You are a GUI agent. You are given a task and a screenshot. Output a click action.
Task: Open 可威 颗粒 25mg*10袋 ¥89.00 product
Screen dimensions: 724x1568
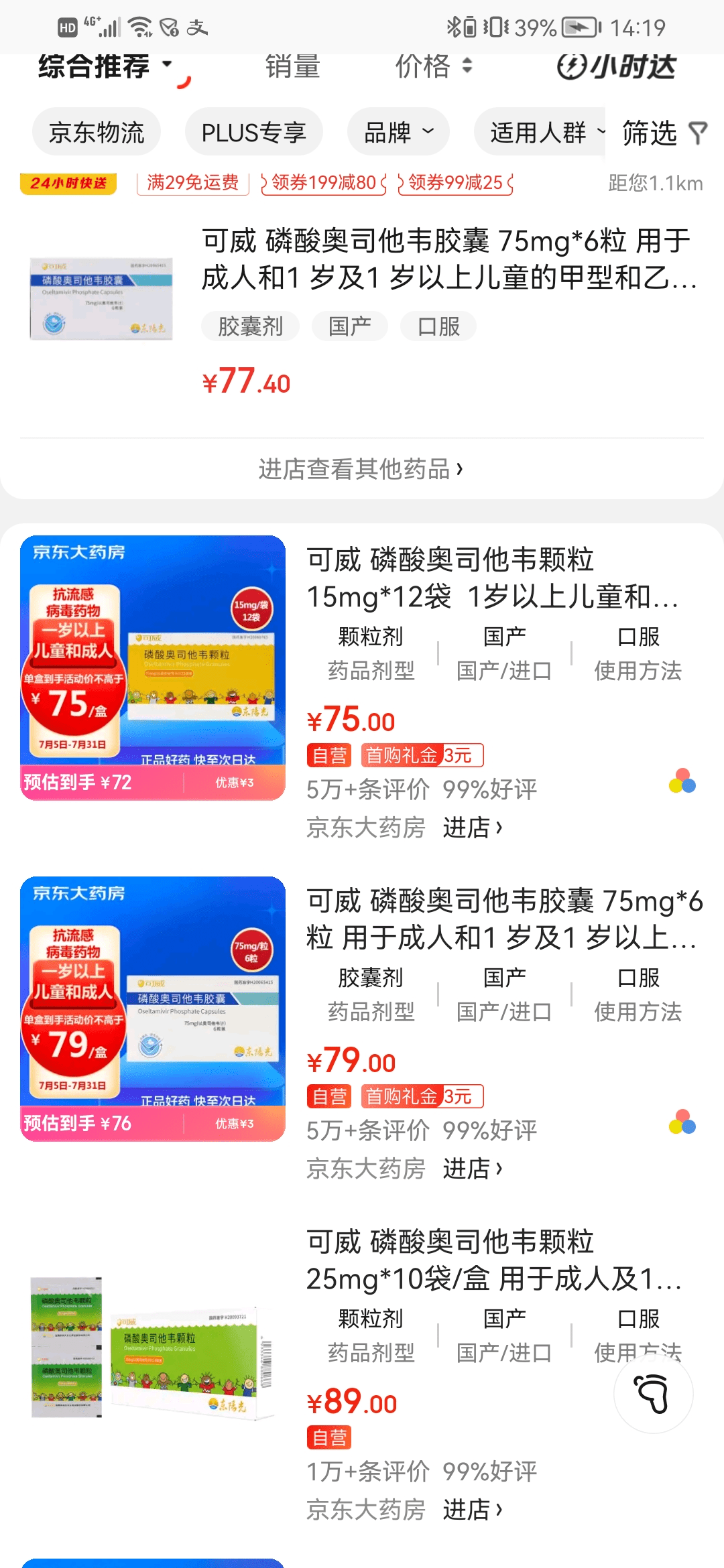pos(493,1260)
